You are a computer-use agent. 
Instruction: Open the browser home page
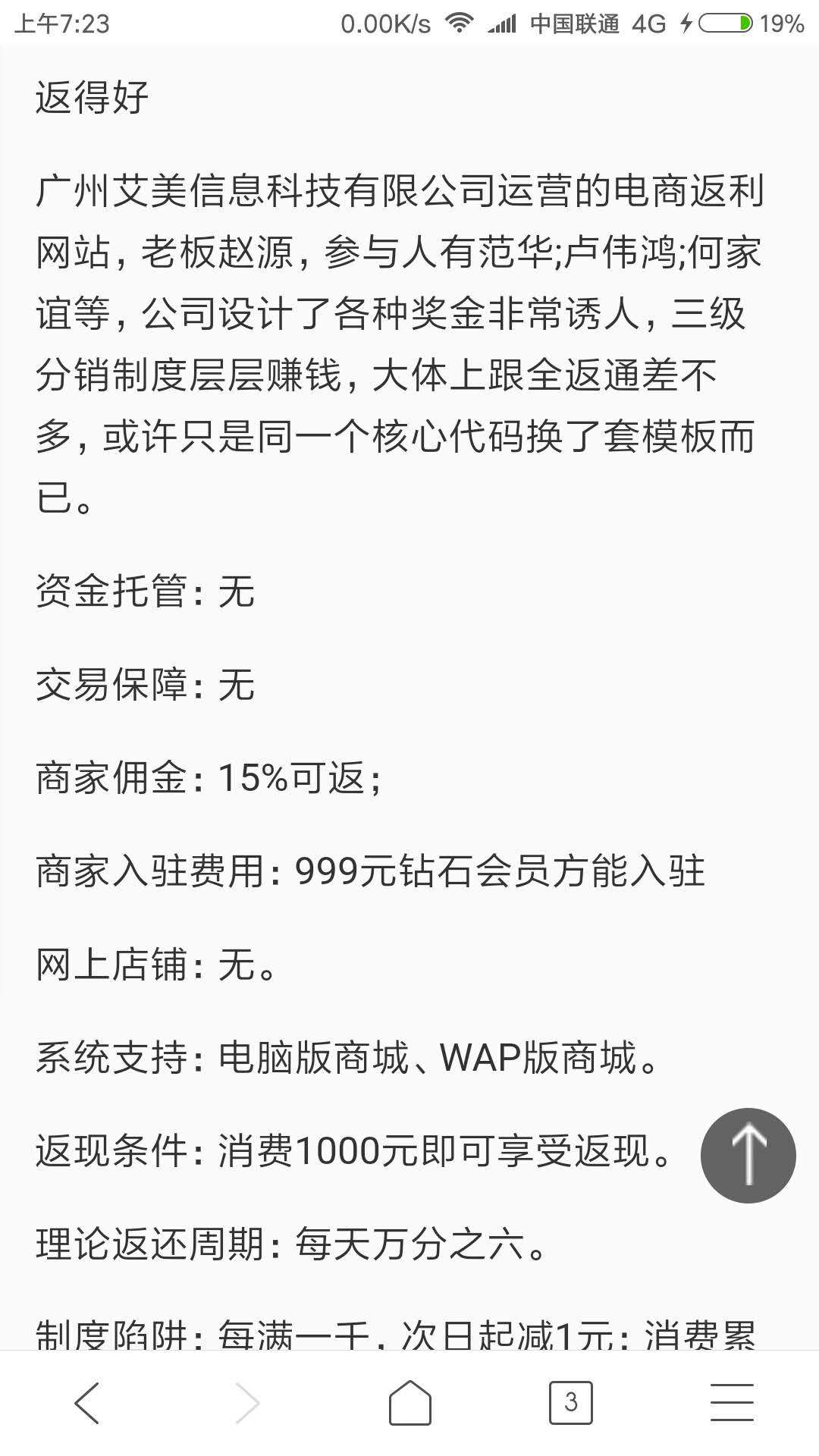coord(410,1402)
